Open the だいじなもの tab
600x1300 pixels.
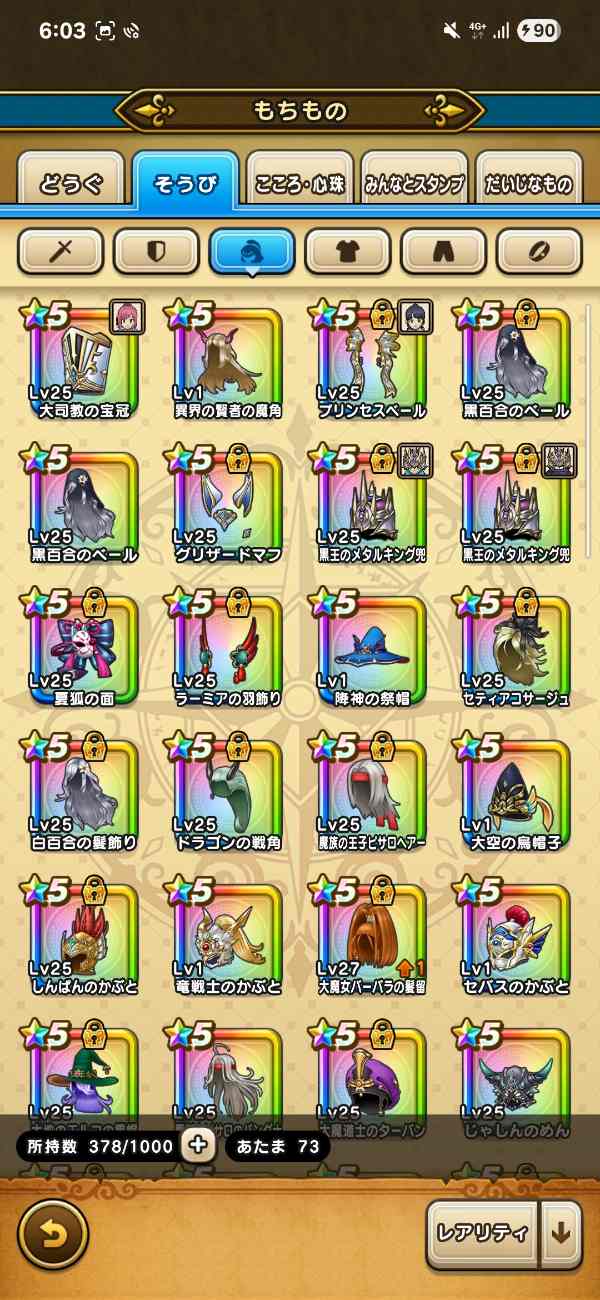[528, 184]
